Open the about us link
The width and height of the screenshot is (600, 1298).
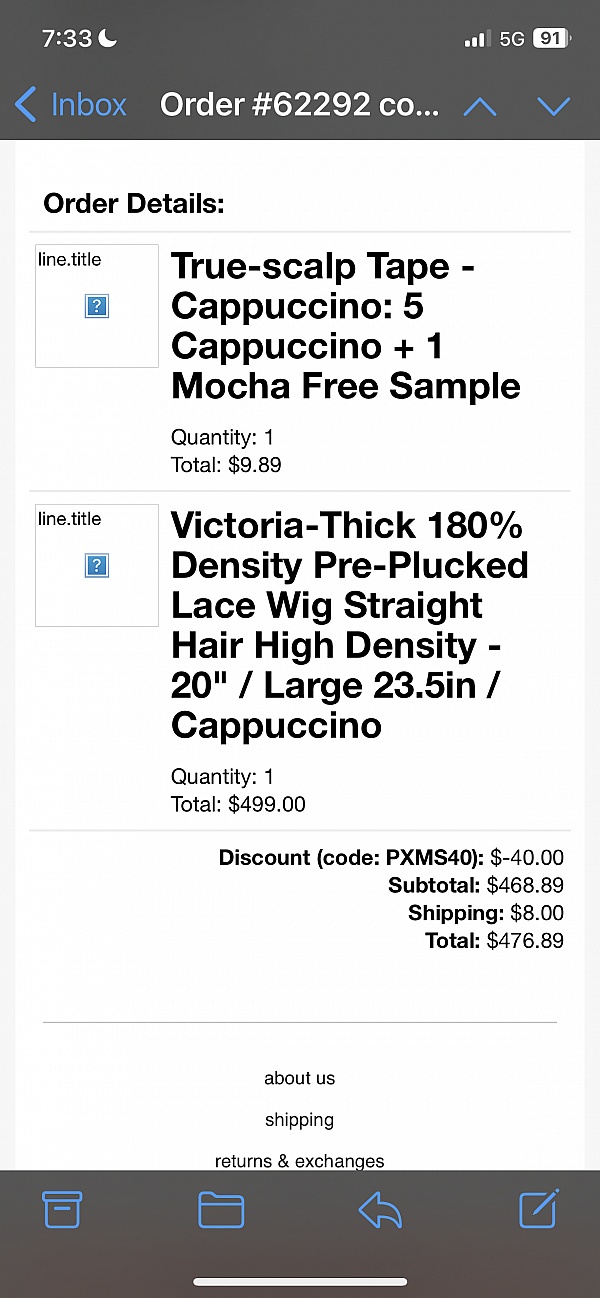click(x=299, y=1078)
